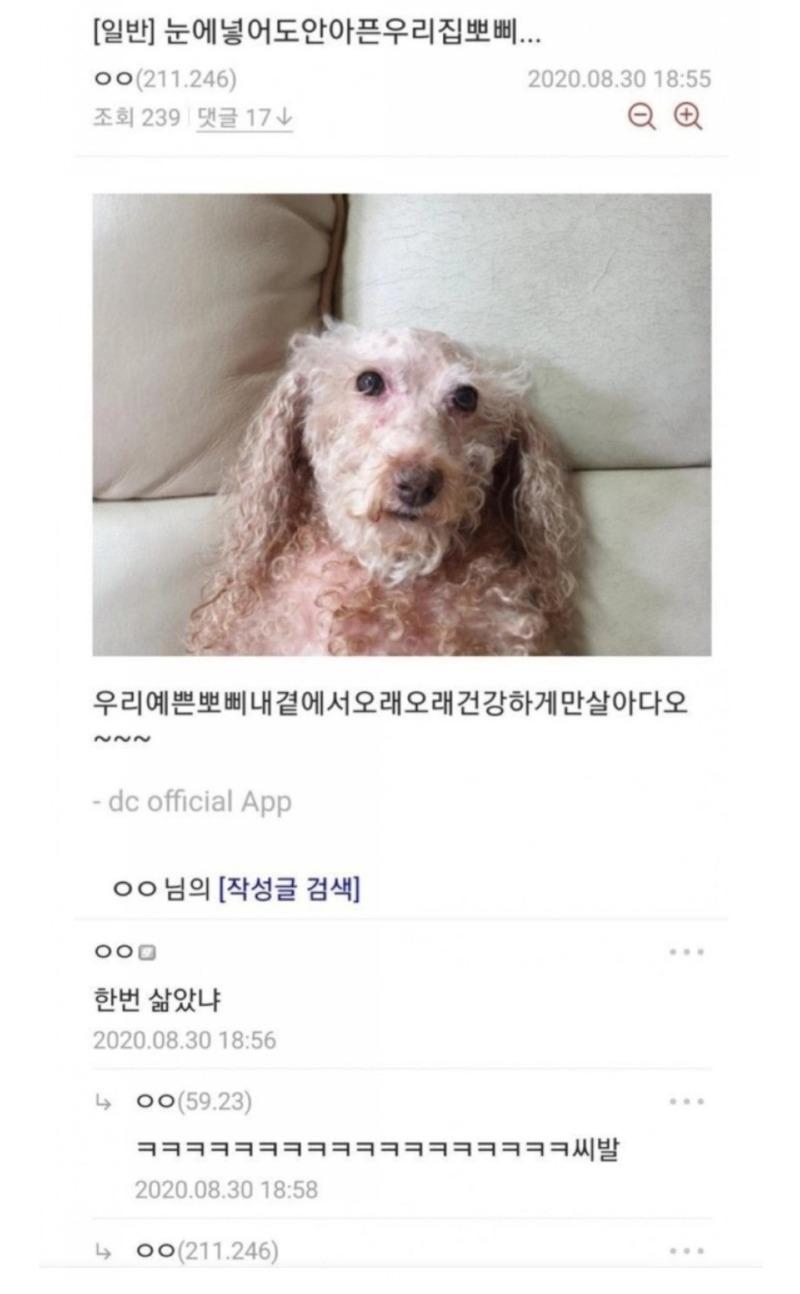800x1294 pixels.
Task: Open options menu for the reply by ㅇㅇ(59.23)
Action: [x=687, y=1102]
